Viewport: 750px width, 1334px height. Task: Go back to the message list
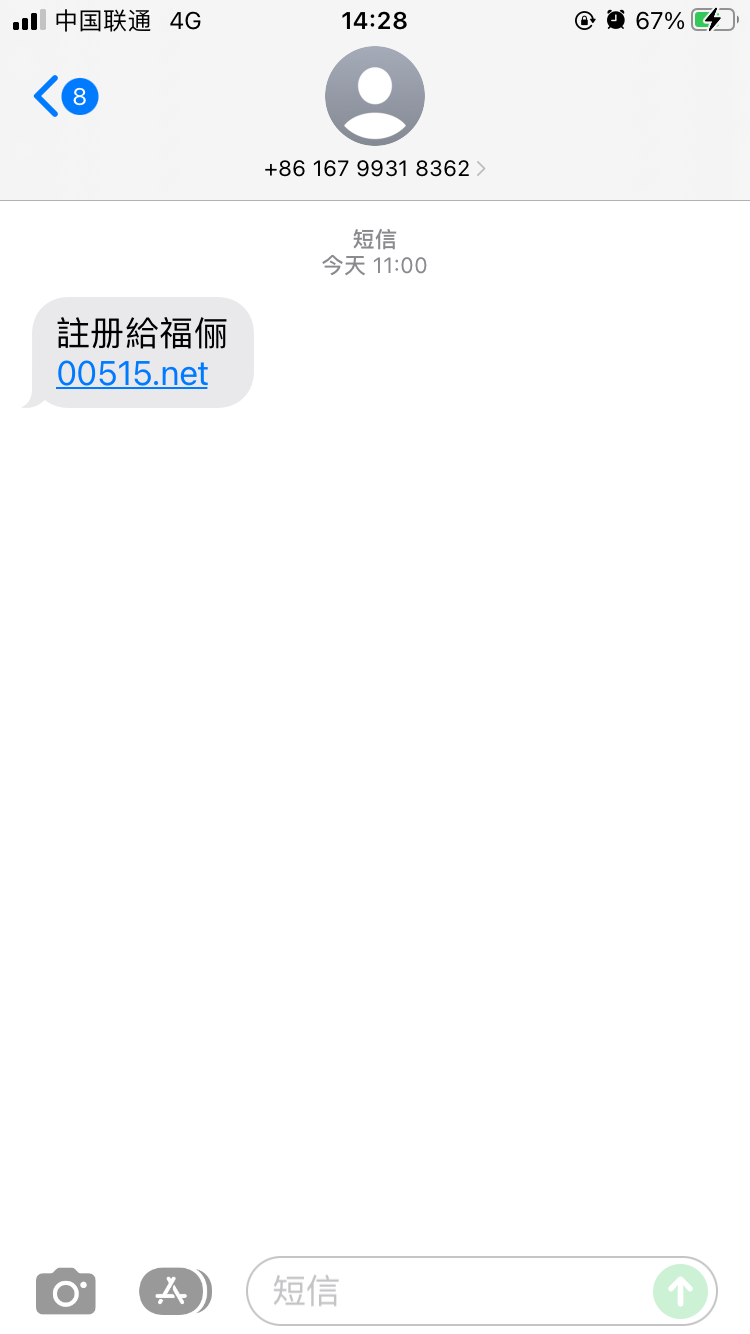[x=64, y=97]
